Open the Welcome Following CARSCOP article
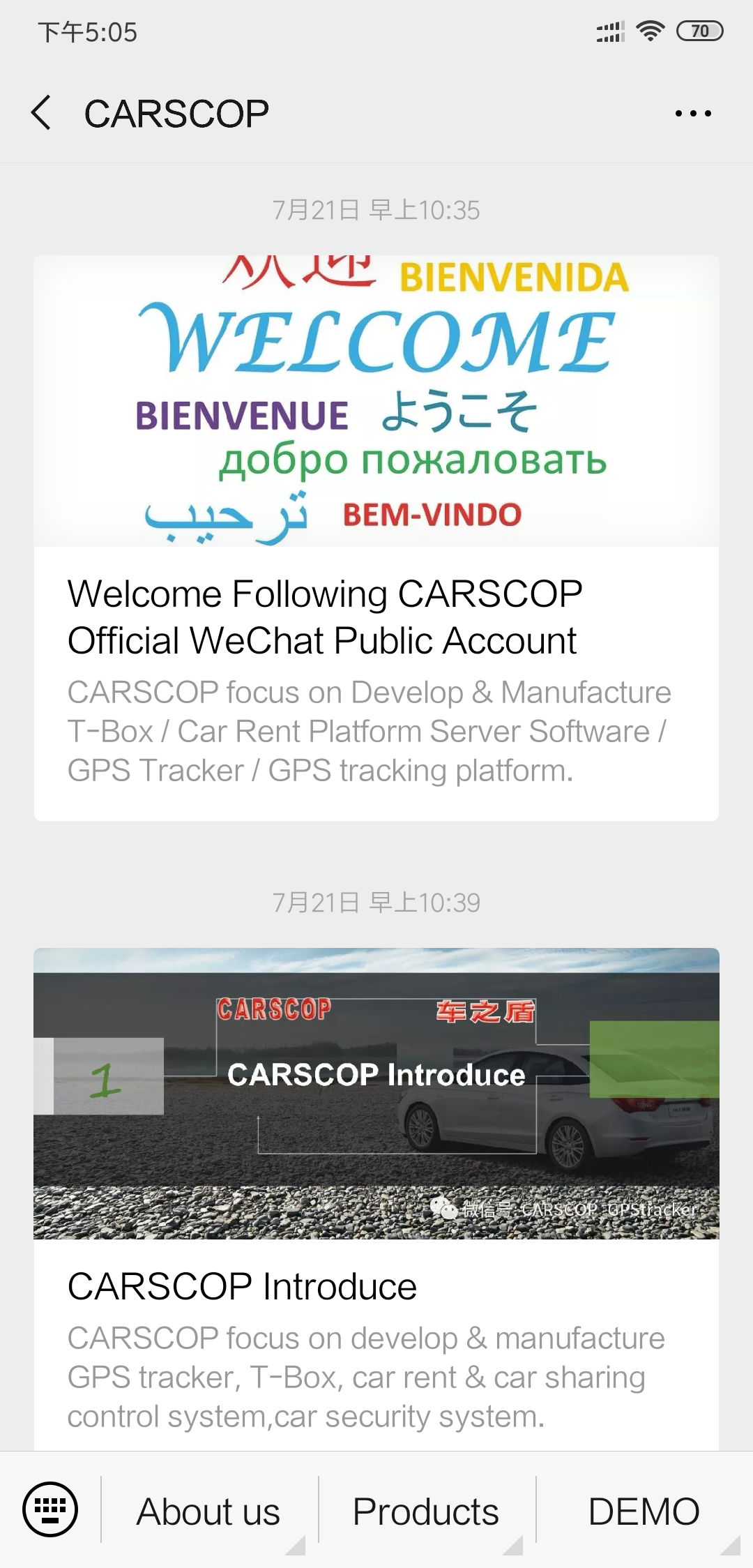 coord(376,617)
